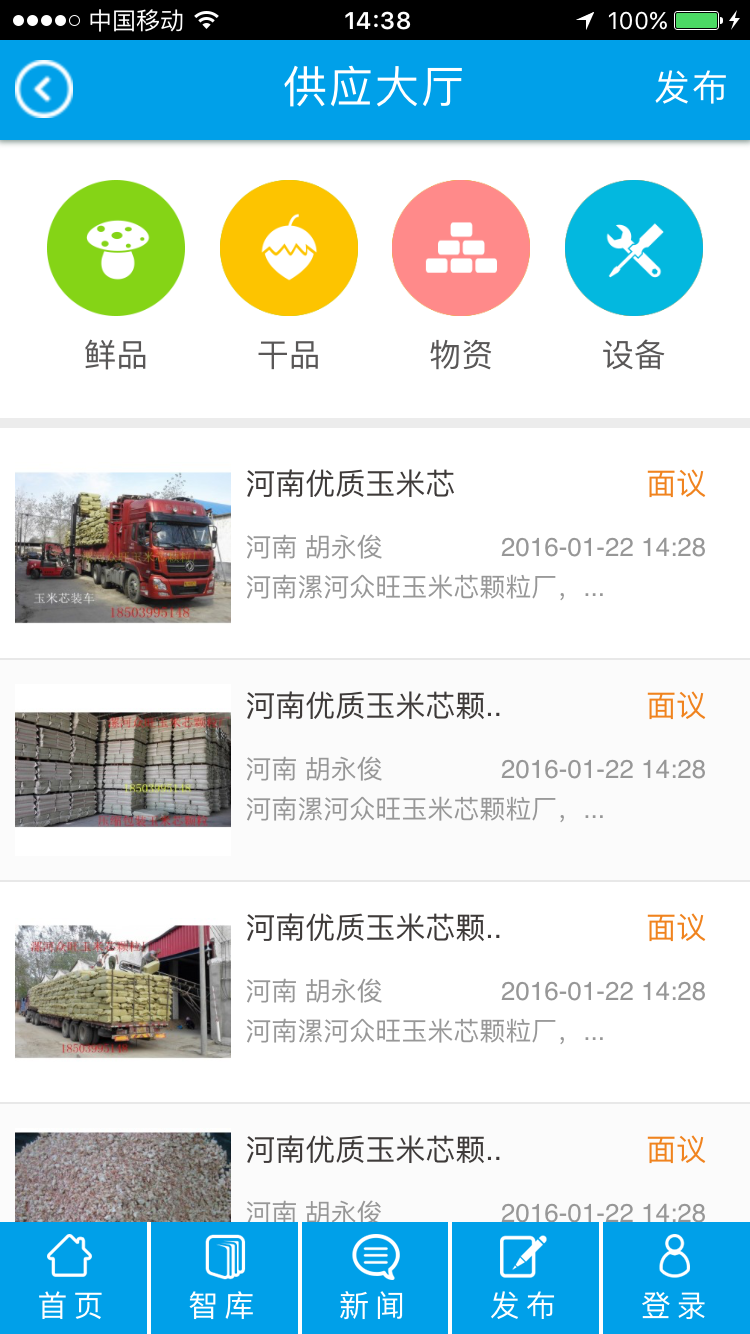Open the stacked white bales photo thumbnail
The height and width of the screenshot is (1334, 750).
point(122,770)
